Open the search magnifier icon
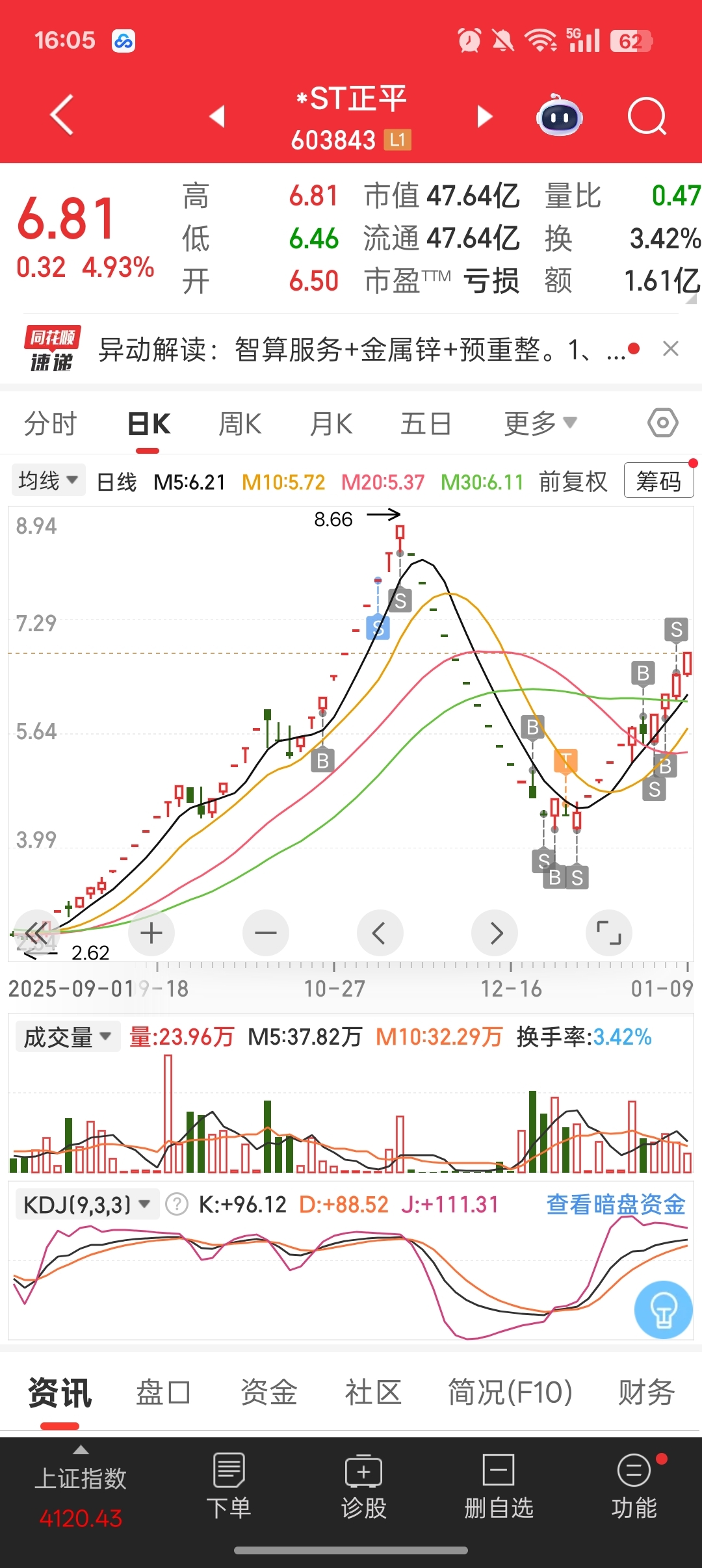The height and width of the screenshot is (1568, 702). pyautogui.click(x=646, y=117)
